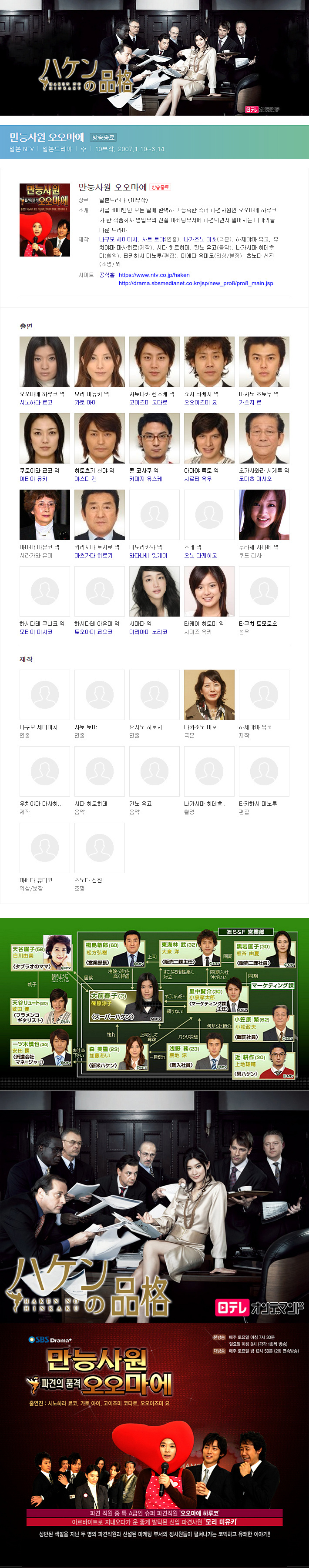Open 모타이 마사코's cast link
The width and height of the screenshot is (309, 1568).
coord(36,632)
